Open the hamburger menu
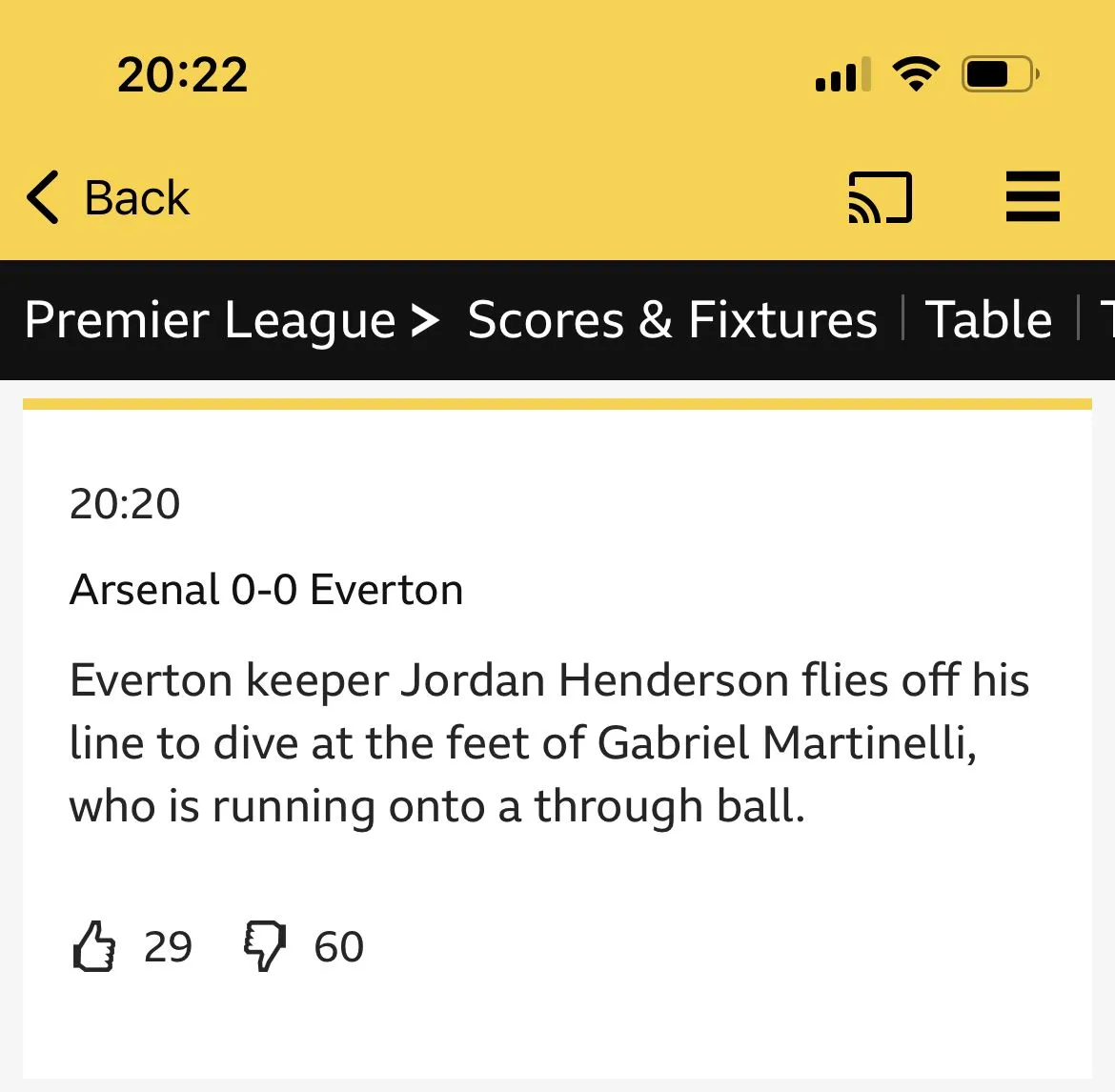 pos(1032,197)
